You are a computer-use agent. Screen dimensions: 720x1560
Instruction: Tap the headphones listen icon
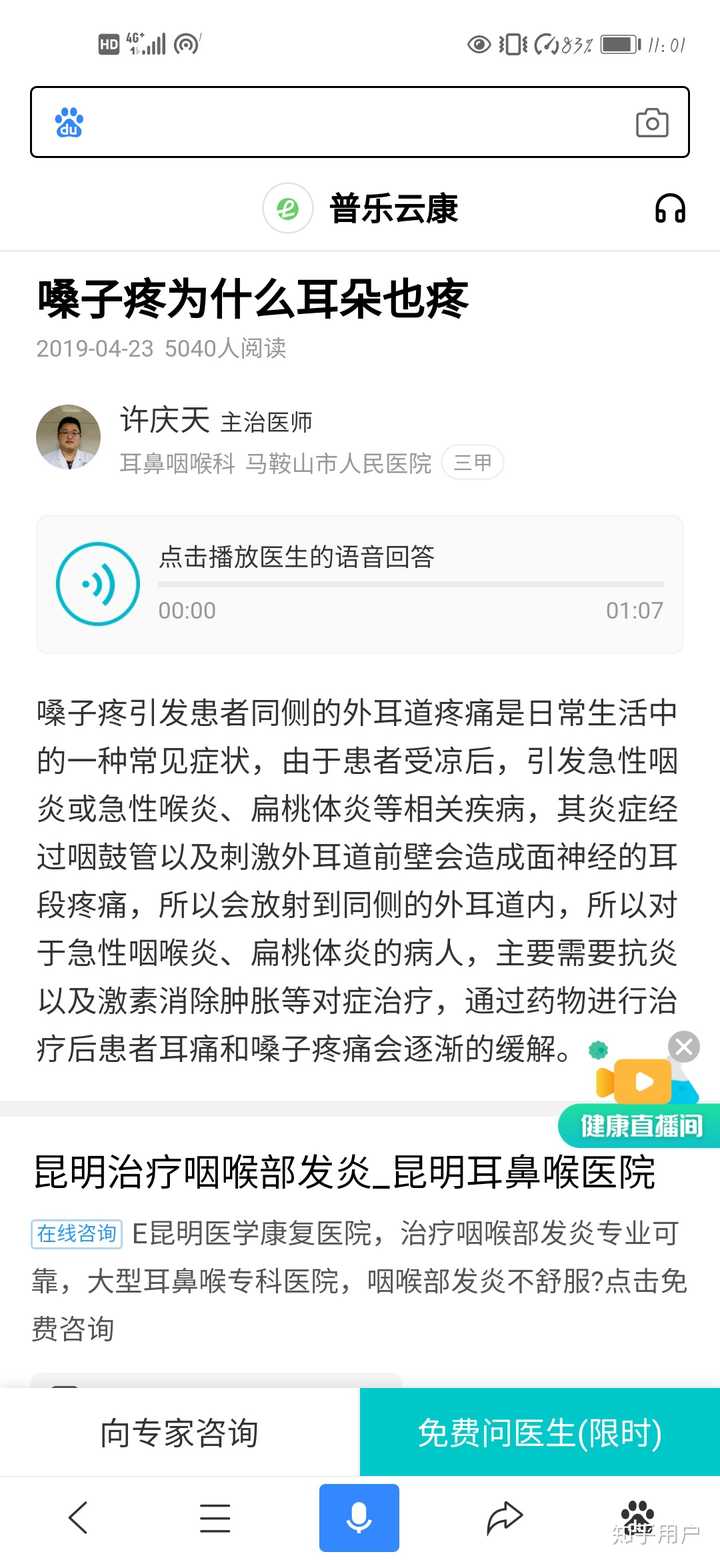tap(670, 209)
